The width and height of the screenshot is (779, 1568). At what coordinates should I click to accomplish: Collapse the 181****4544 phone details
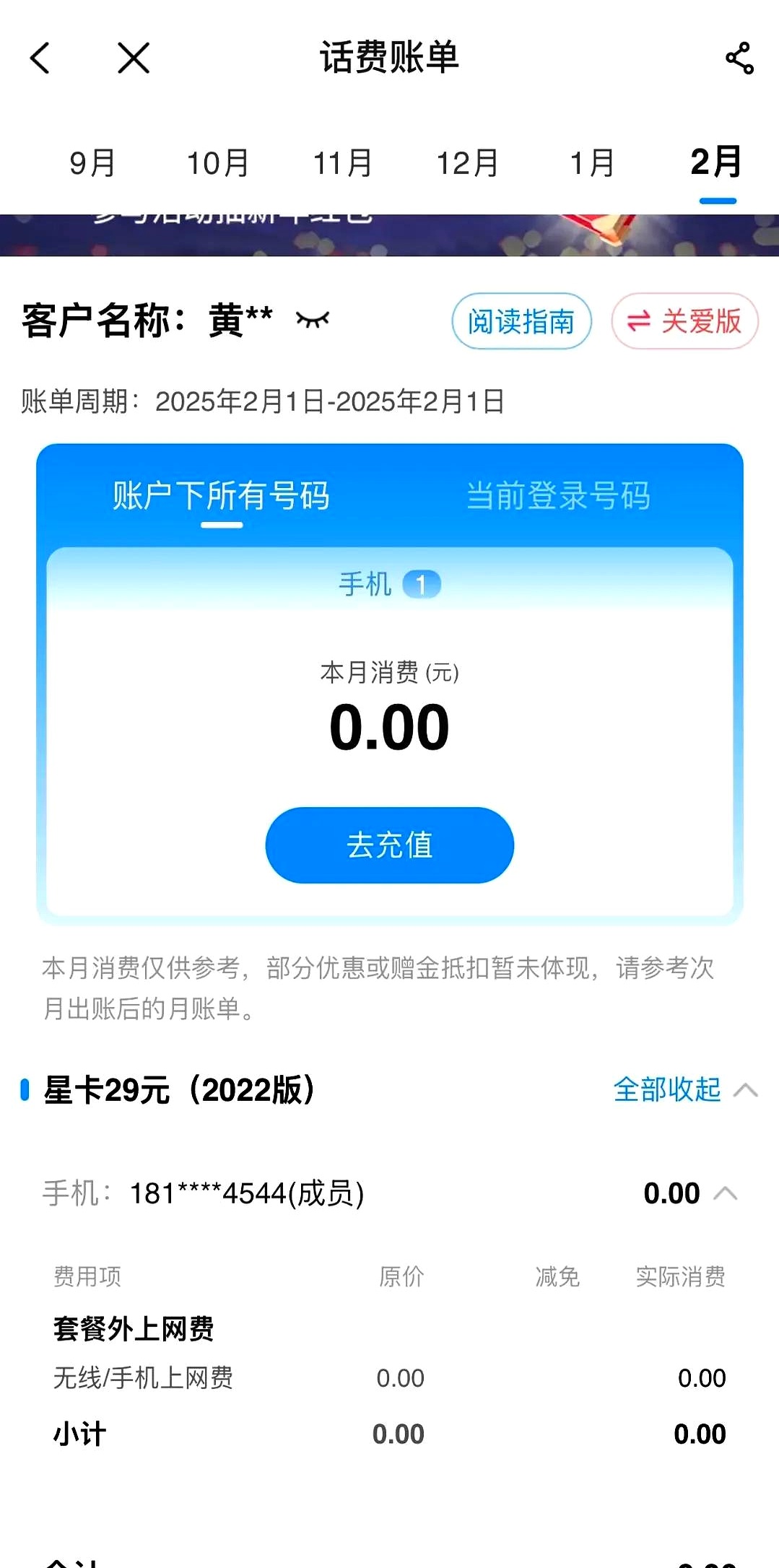coord(726,1193)
